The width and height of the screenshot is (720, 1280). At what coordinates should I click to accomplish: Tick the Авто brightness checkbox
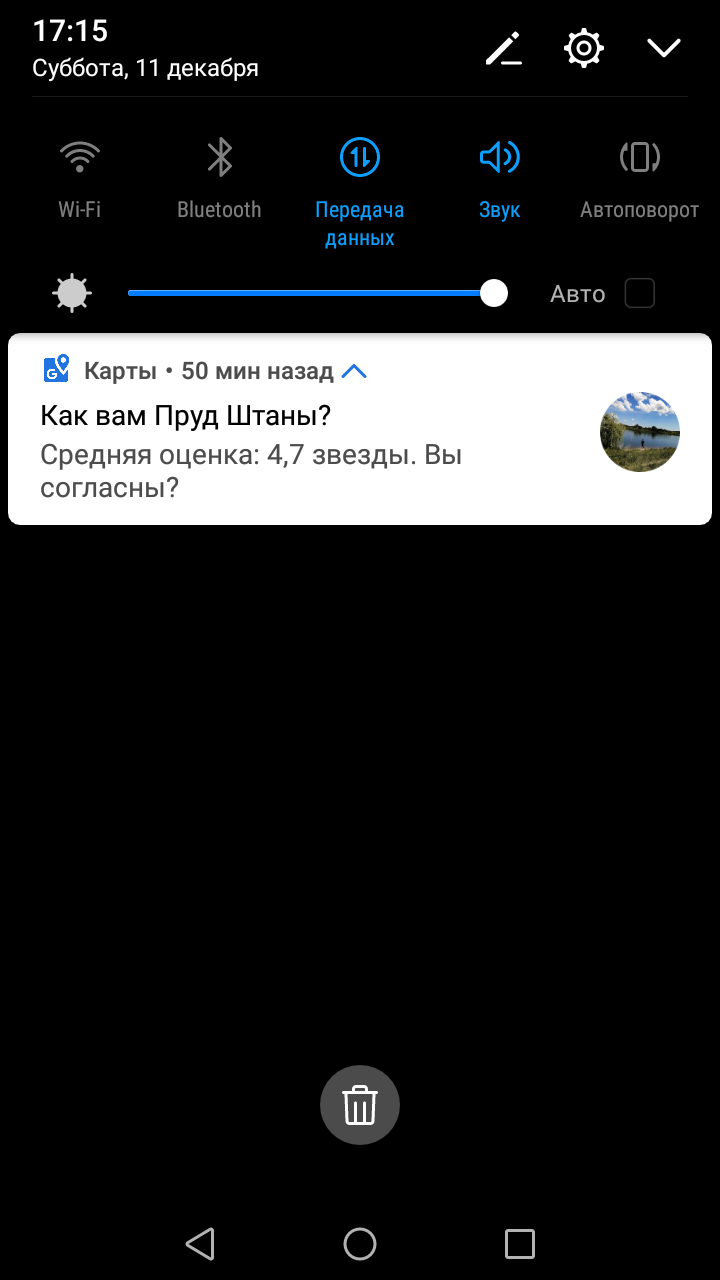[x=639, y=293]
